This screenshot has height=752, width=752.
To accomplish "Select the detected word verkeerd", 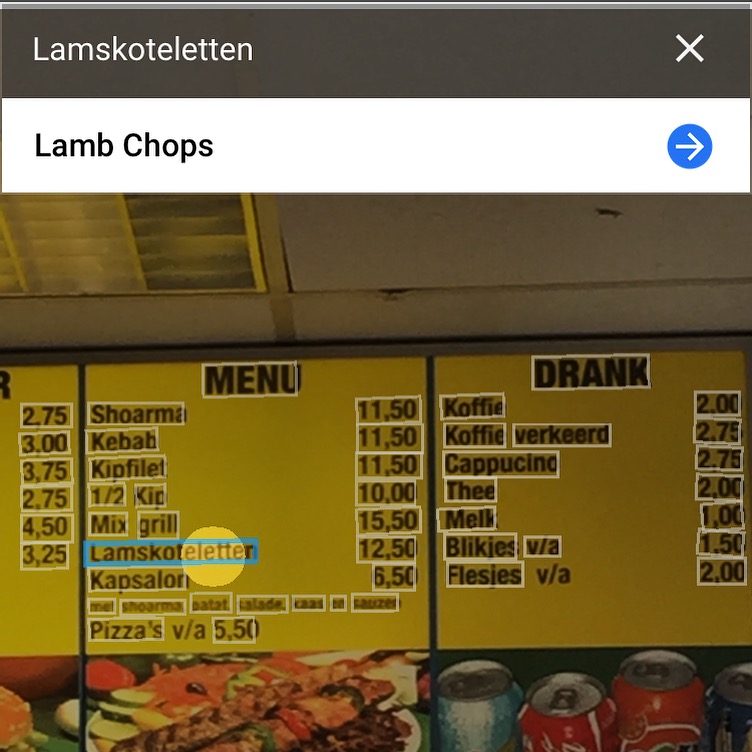I will (561, 436).
